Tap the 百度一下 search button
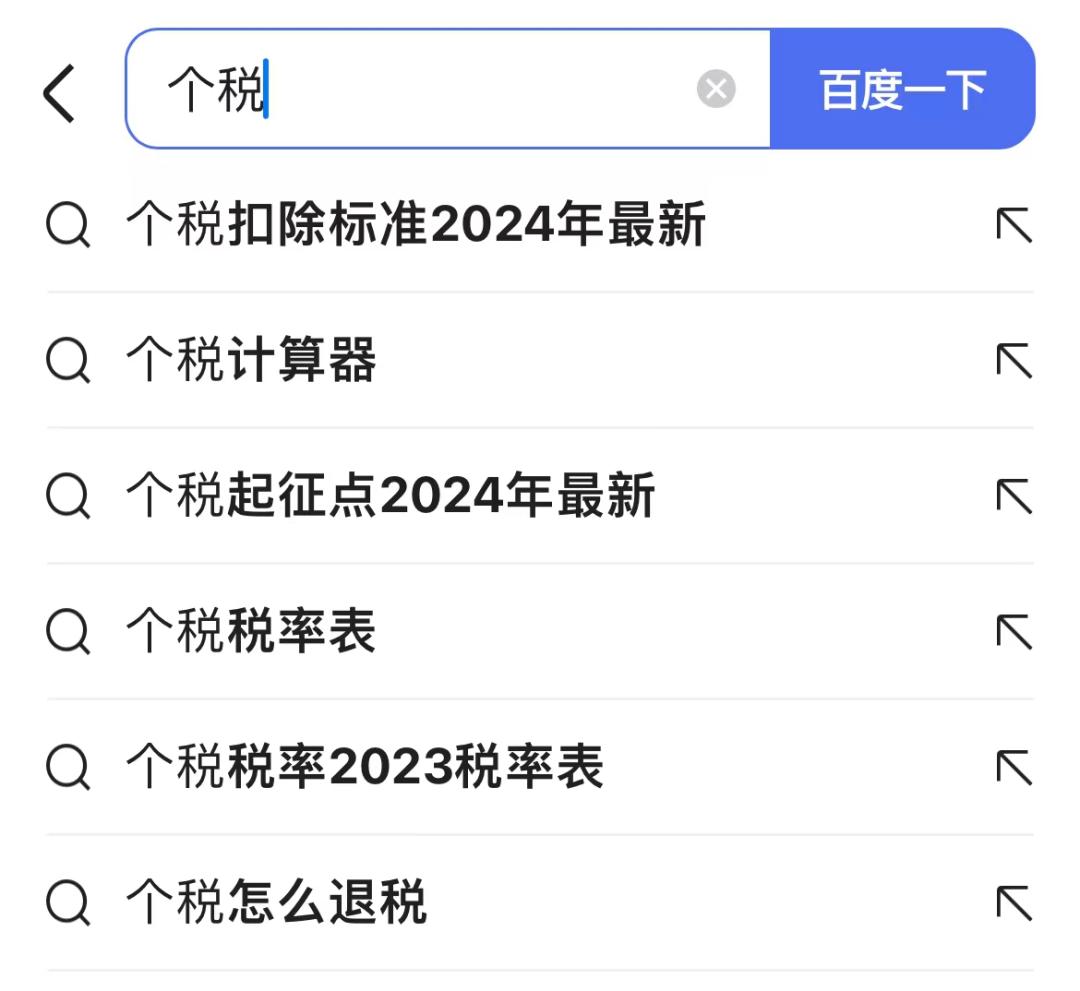Screen dimensions: 1080x991 902,90
